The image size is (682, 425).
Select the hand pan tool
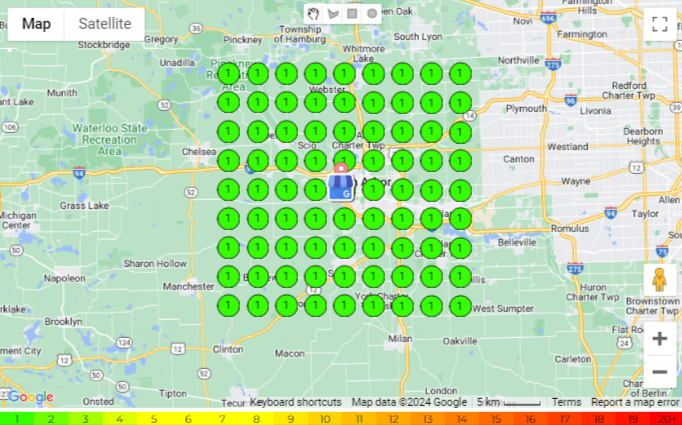click(x=313, y=13)
